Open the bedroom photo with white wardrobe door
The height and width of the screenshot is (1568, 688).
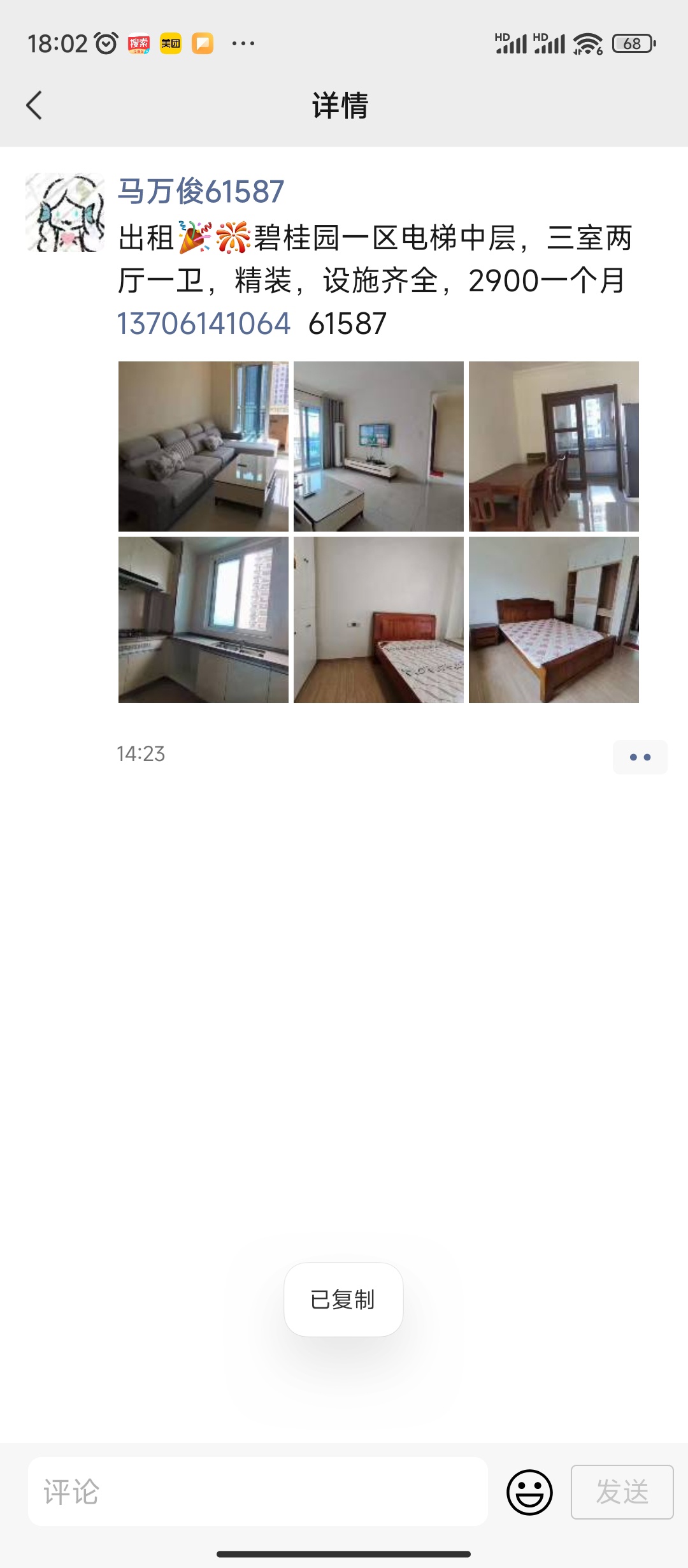pos(378,620)
